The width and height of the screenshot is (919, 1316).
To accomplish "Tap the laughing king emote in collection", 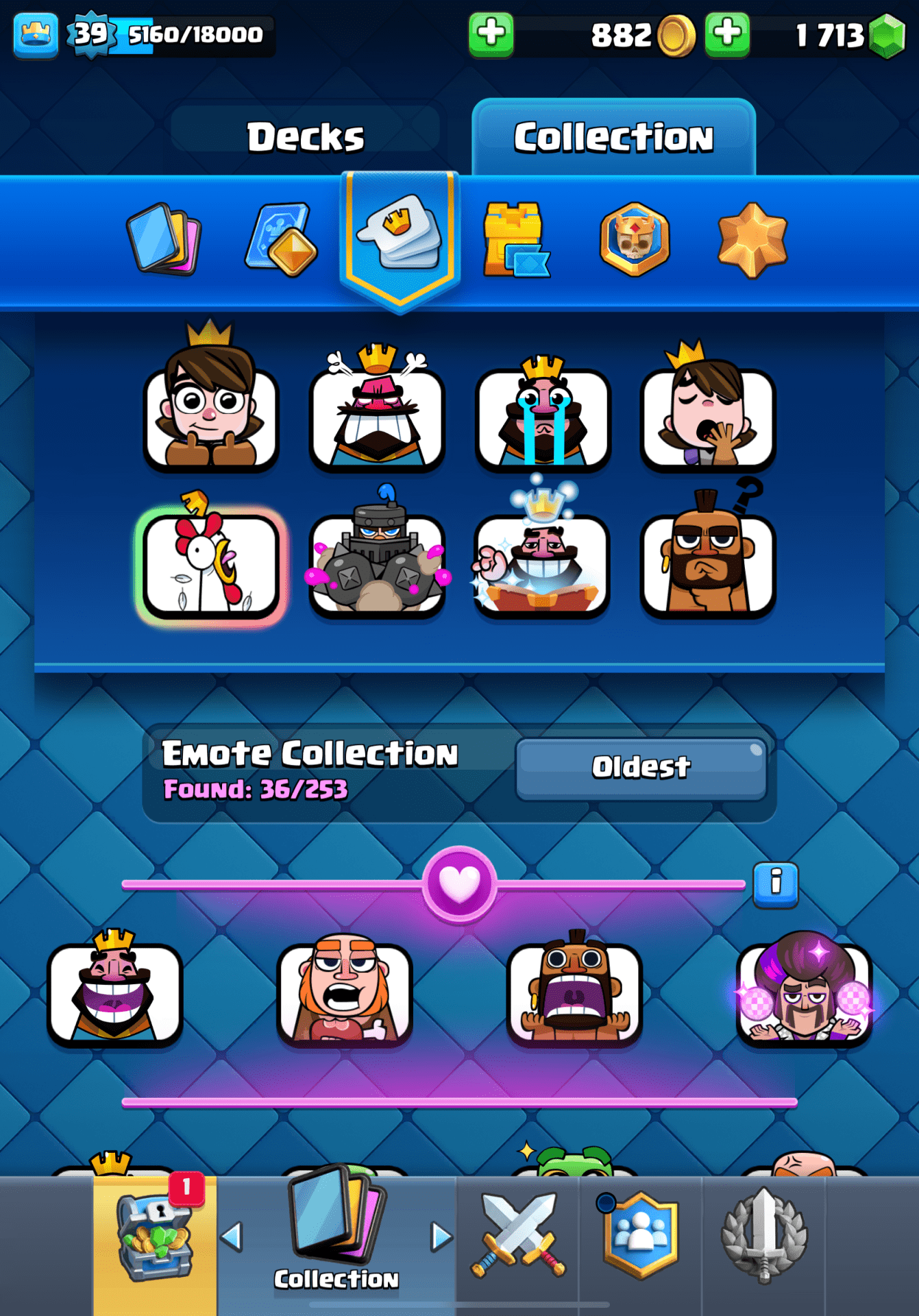I will [x=114, y=992].
